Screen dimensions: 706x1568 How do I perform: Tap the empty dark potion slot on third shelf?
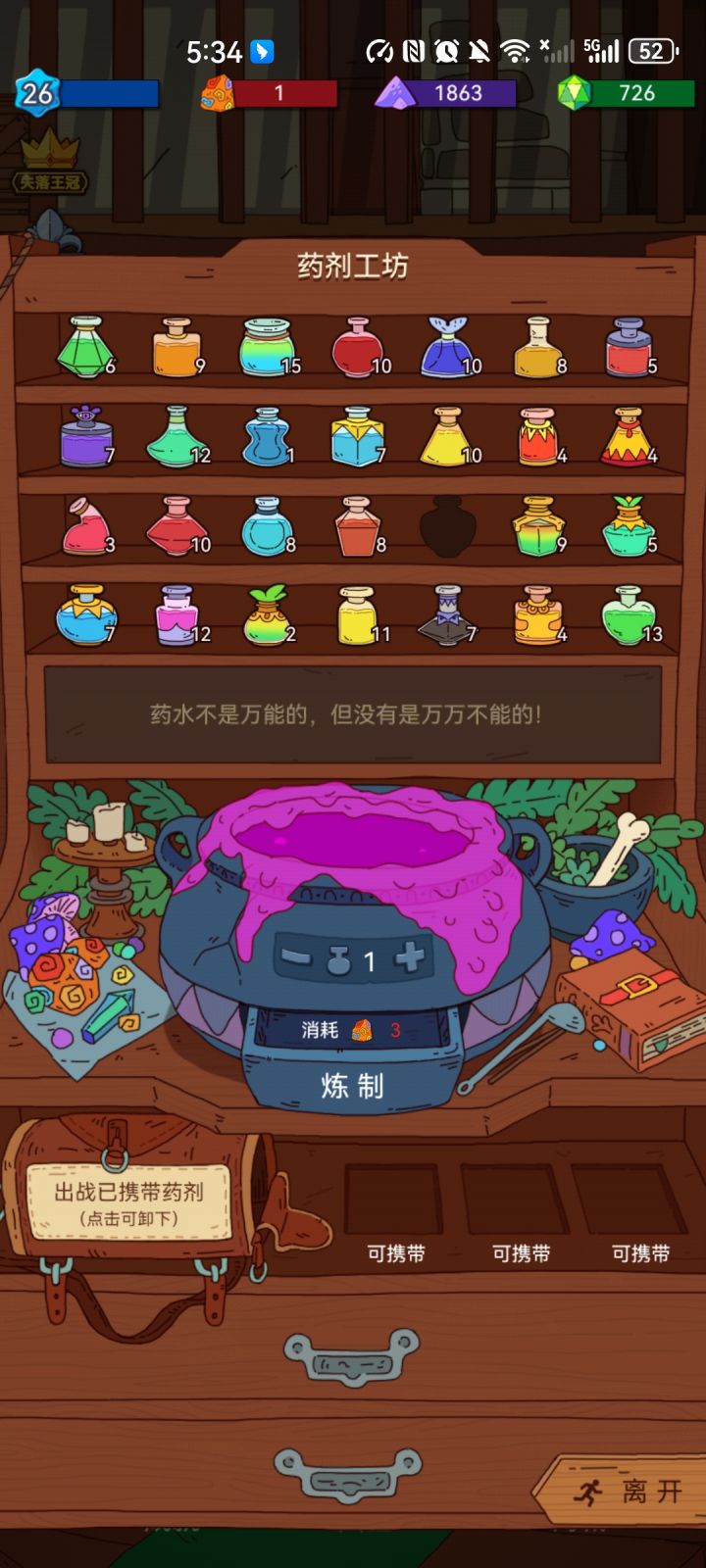pyautogui.click(x=449, y=527)
